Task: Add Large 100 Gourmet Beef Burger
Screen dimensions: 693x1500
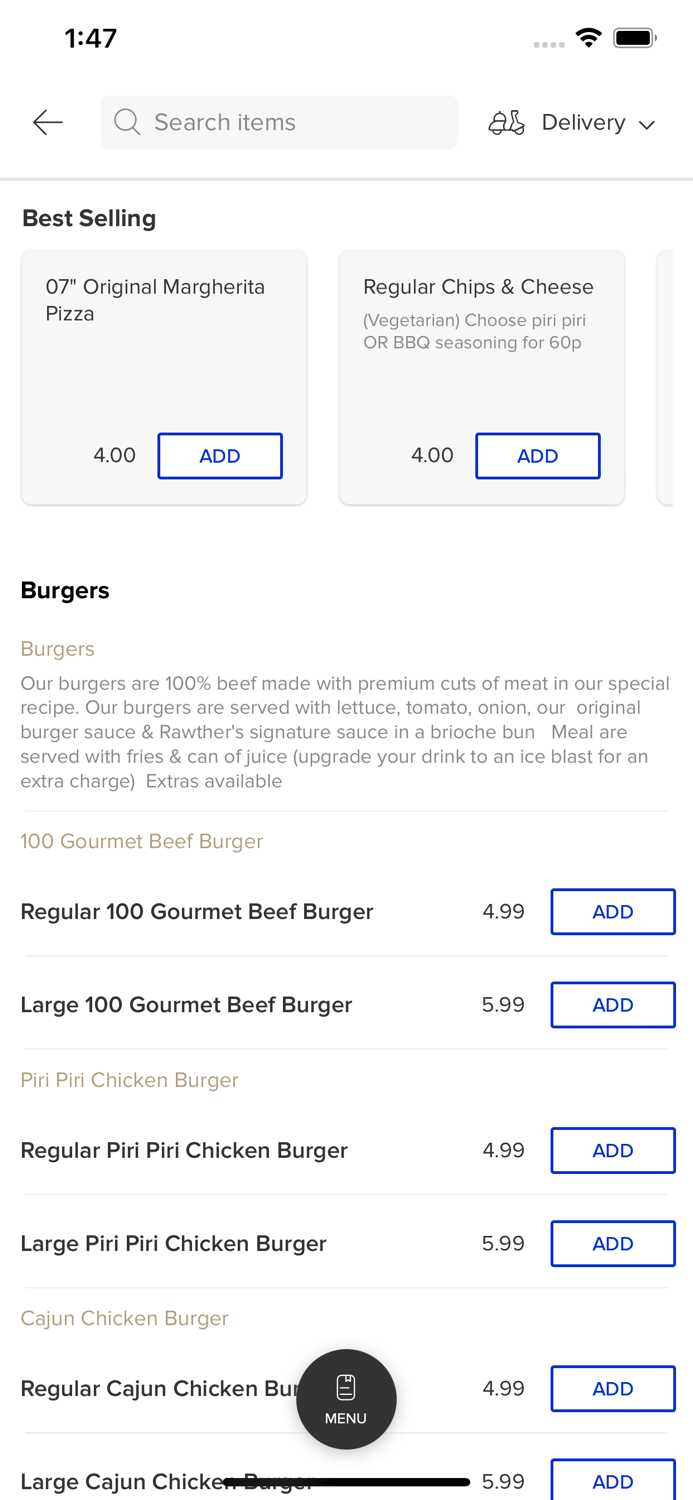Action: tap(612, 1005)
